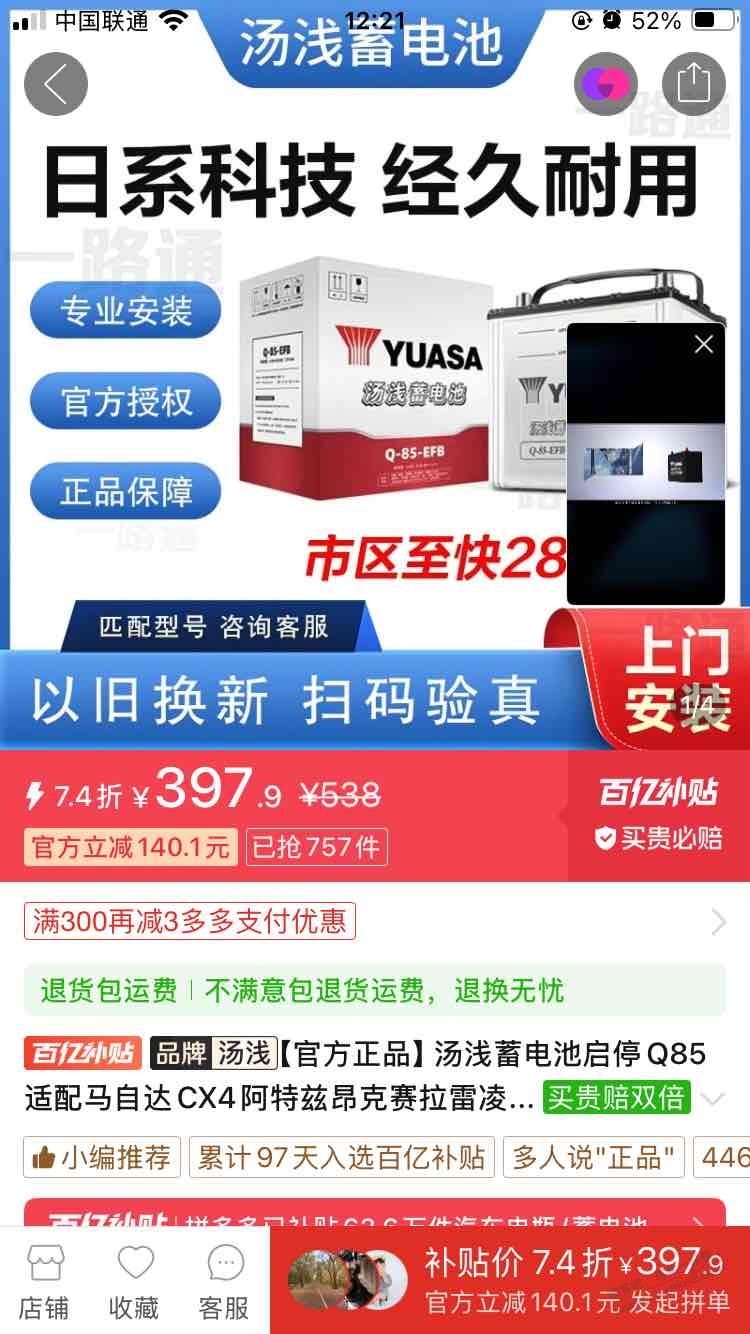The image size is (750, 1334).
Task: Expand the full product title
Action: [712, 1099]
